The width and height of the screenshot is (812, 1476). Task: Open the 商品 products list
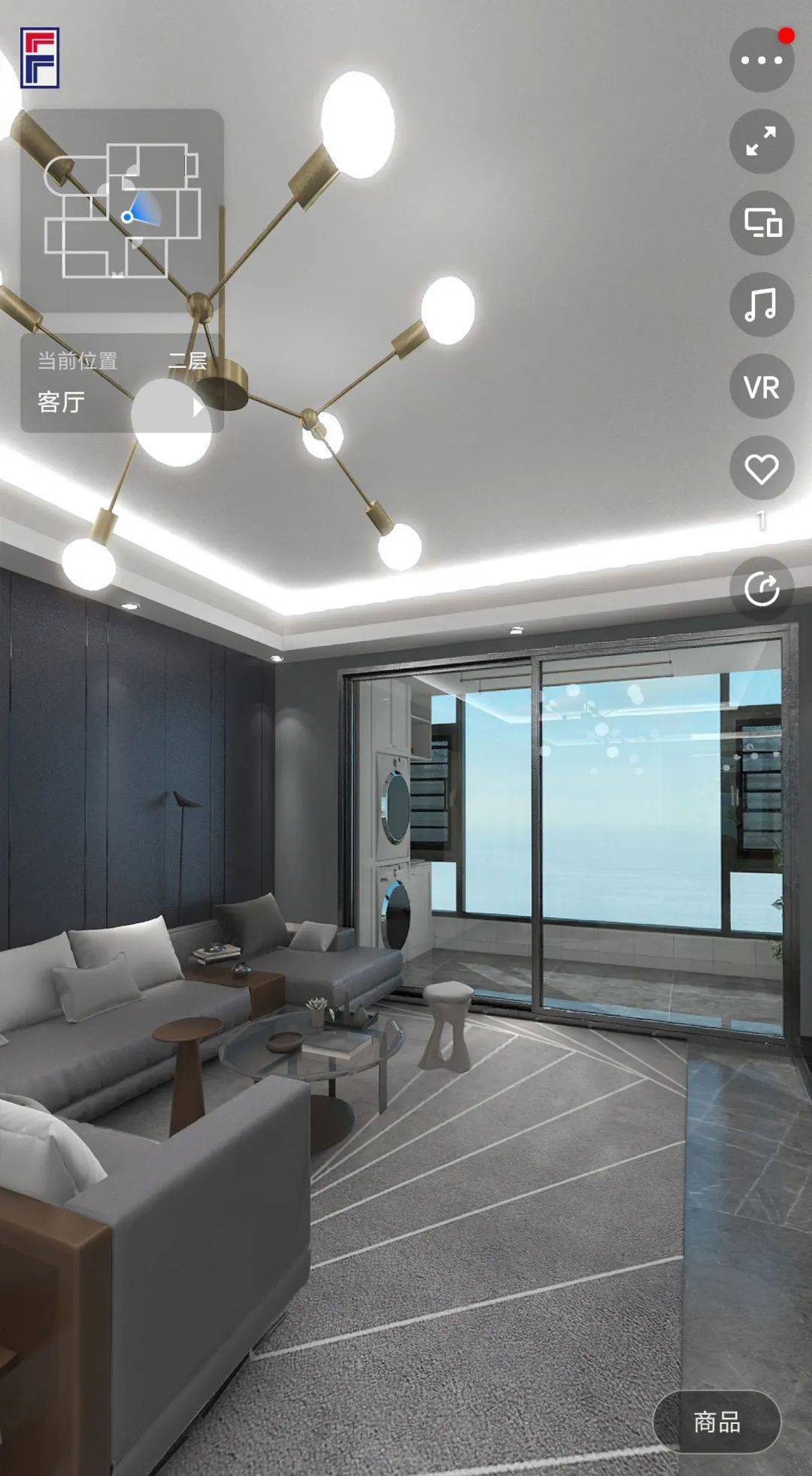(717, 1422)
